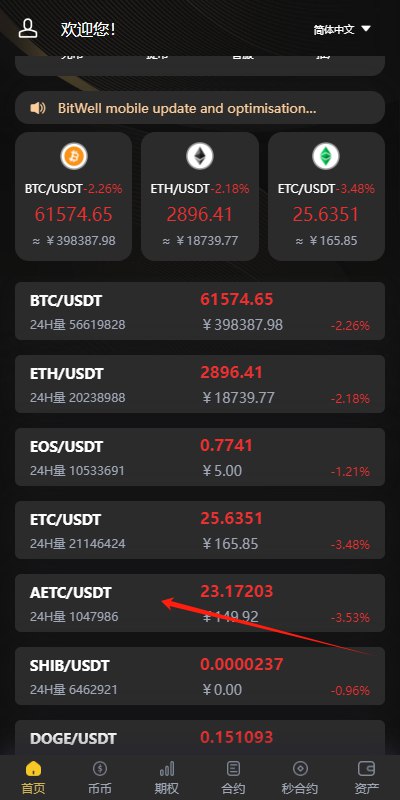
Task: Switch to the 期权 options tab
Action: coord(167,778)
